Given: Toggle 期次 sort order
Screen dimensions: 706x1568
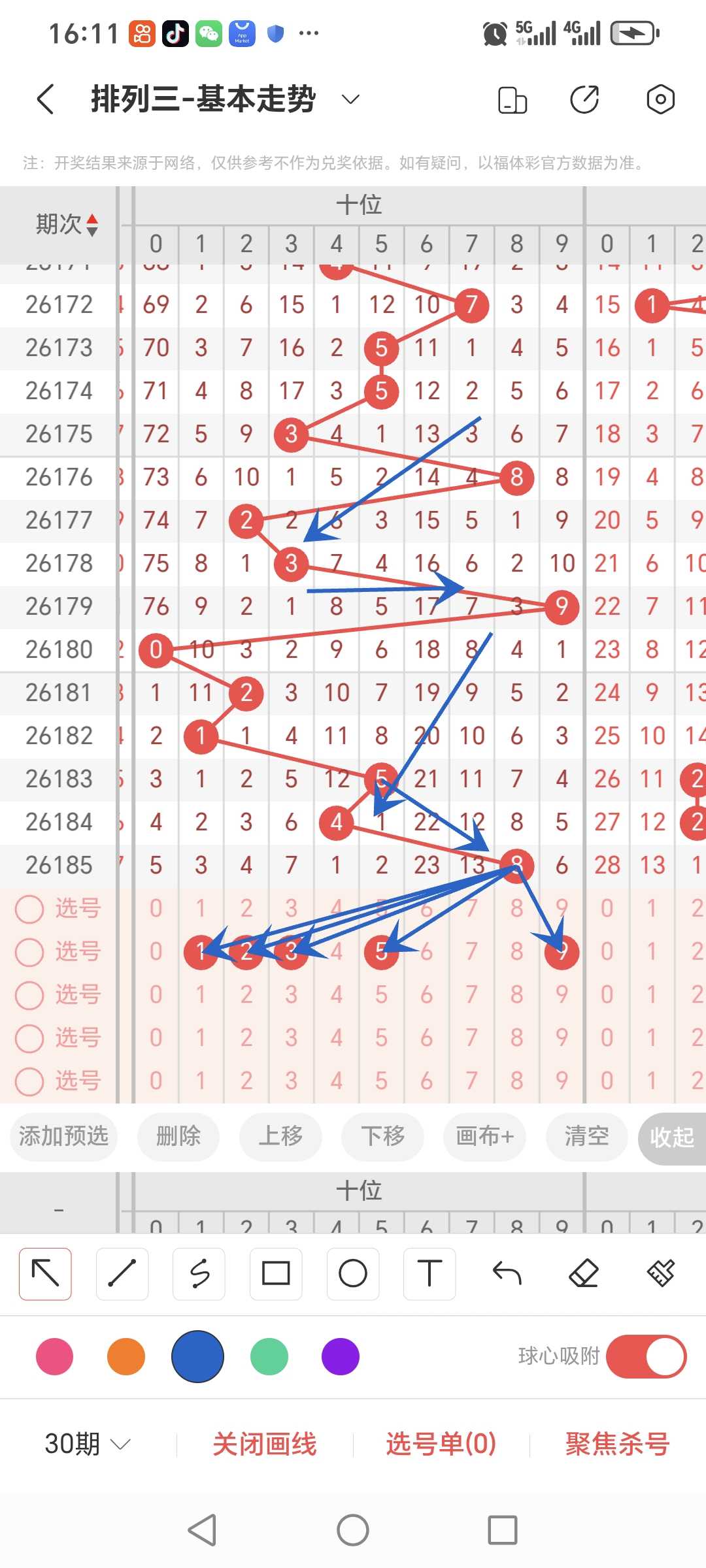Looking at the screenshot, I should click(x=67, y=225).
